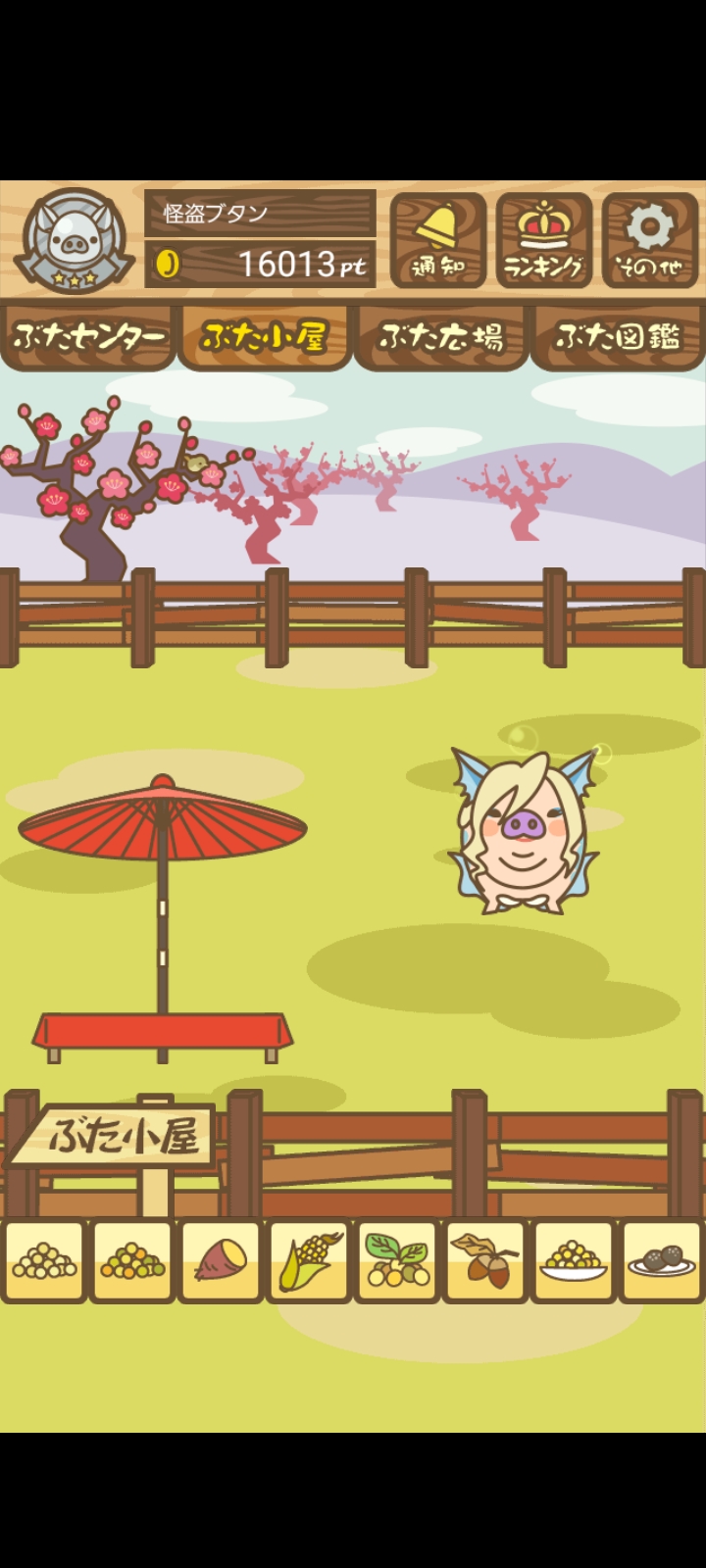Open the ランキング crown button

[543, 240]
